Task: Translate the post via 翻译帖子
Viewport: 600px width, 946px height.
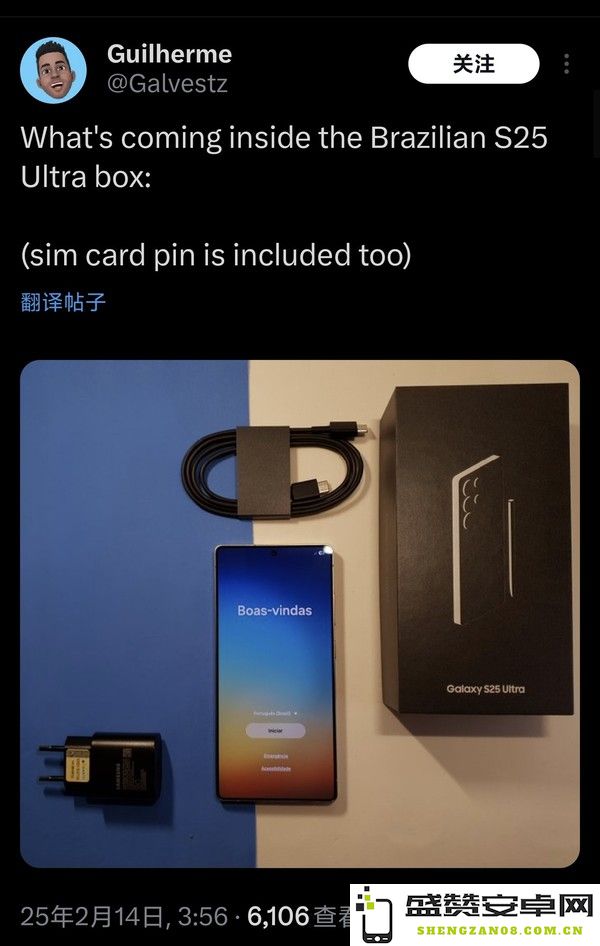Action: 63,302
